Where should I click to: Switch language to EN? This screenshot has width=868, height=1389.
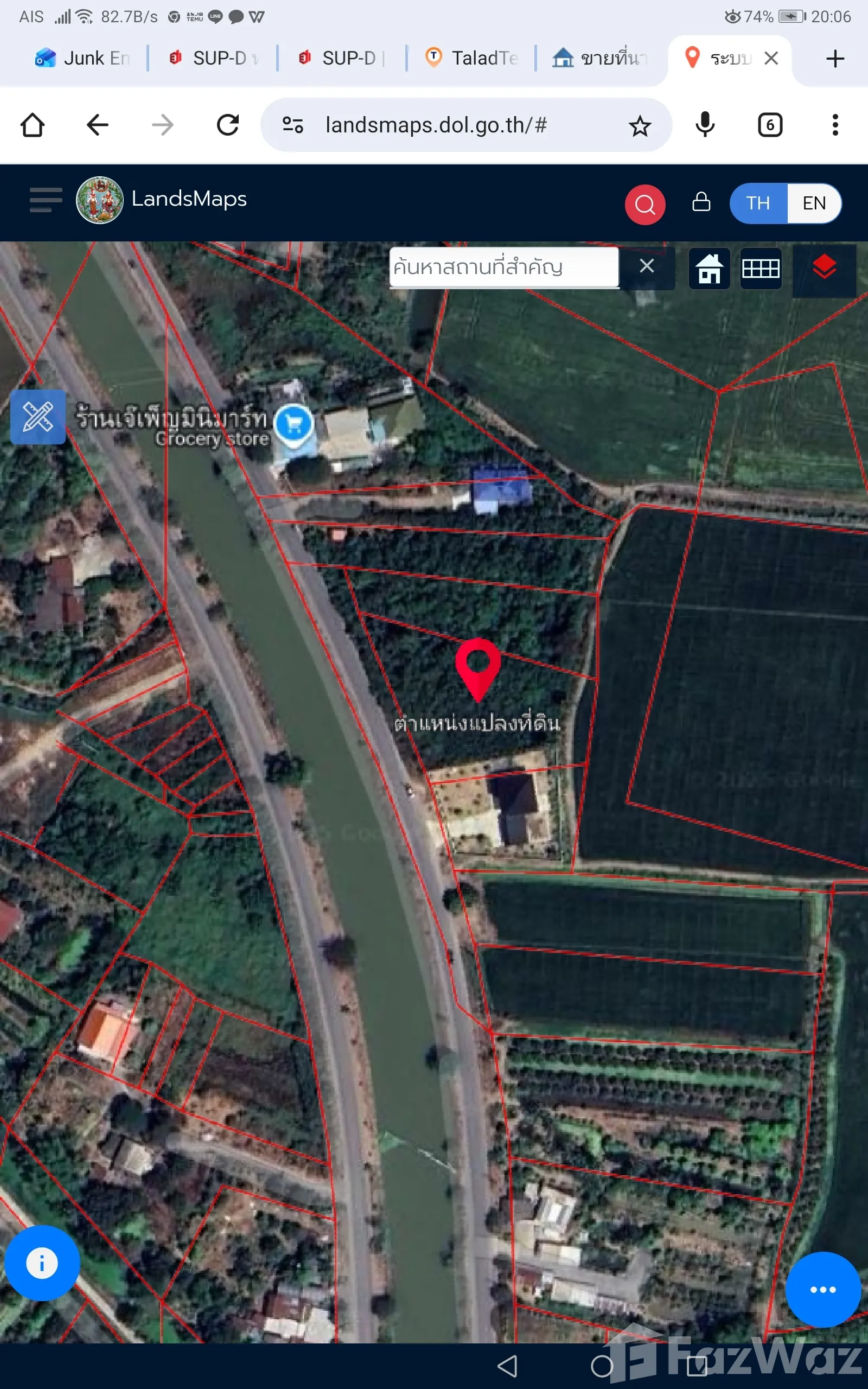coord(813,203)
